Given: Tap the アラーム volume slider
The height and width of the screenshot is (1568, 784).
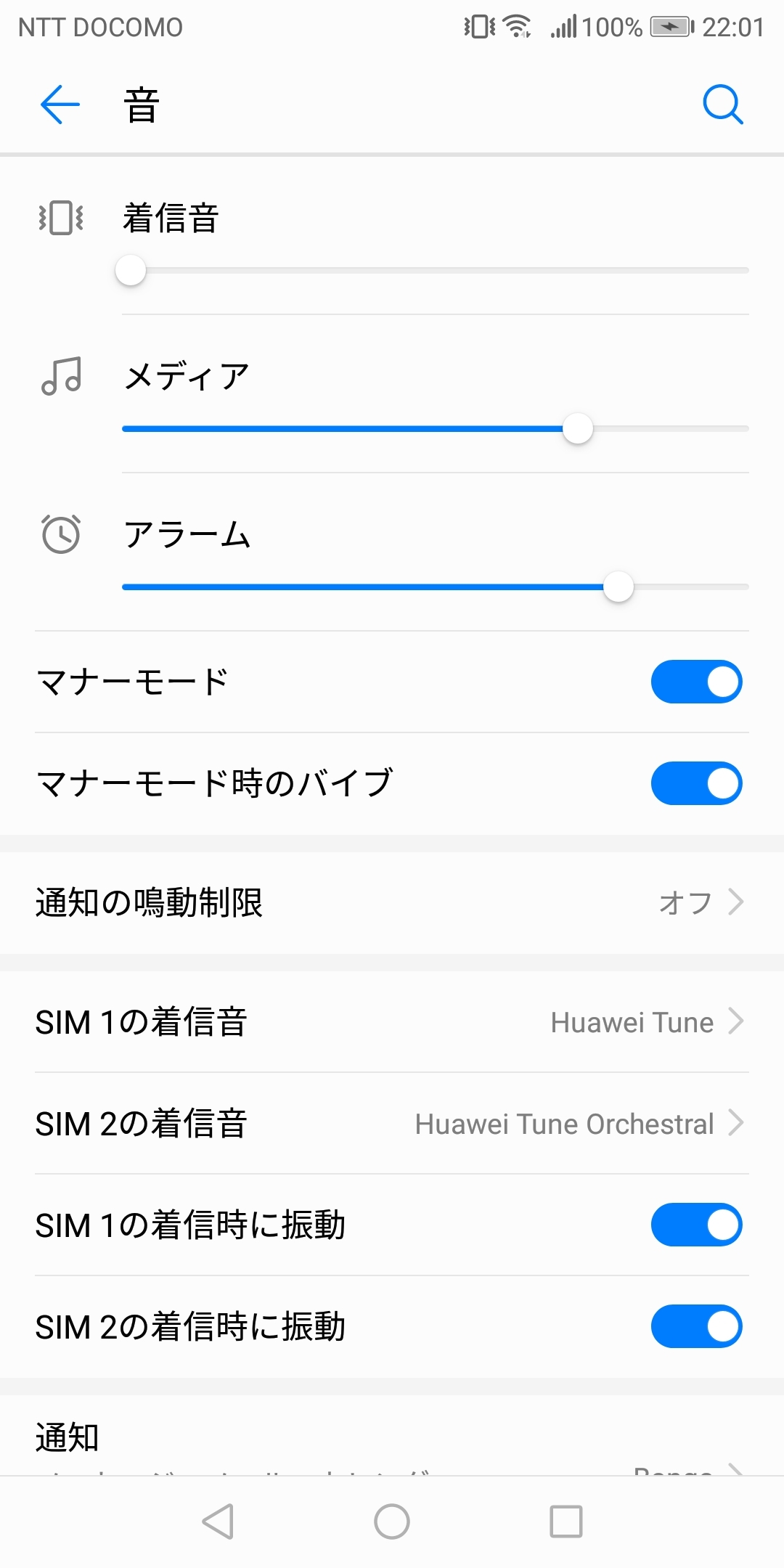Looking at the screenshot, I should coord(436,587).
